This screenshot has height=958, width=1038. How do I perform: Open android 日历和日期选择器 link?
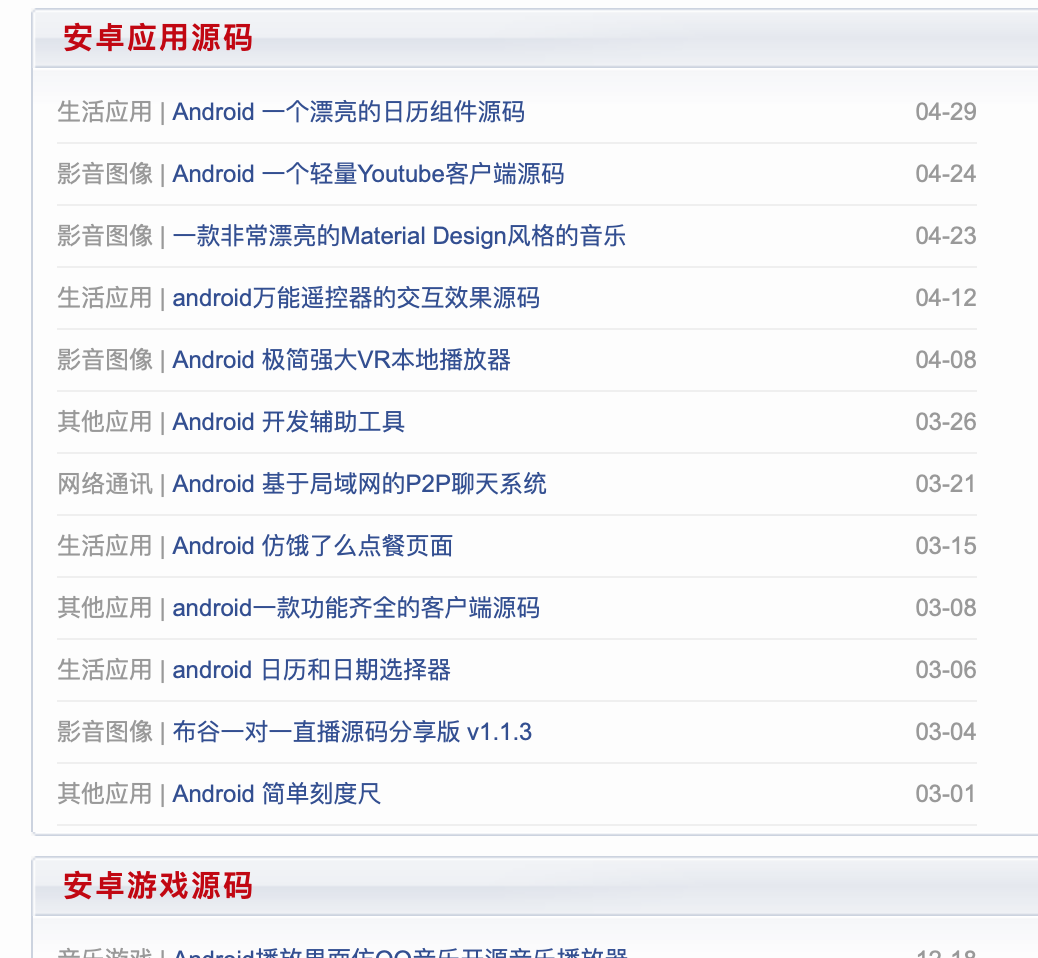[x=311, y=670]
